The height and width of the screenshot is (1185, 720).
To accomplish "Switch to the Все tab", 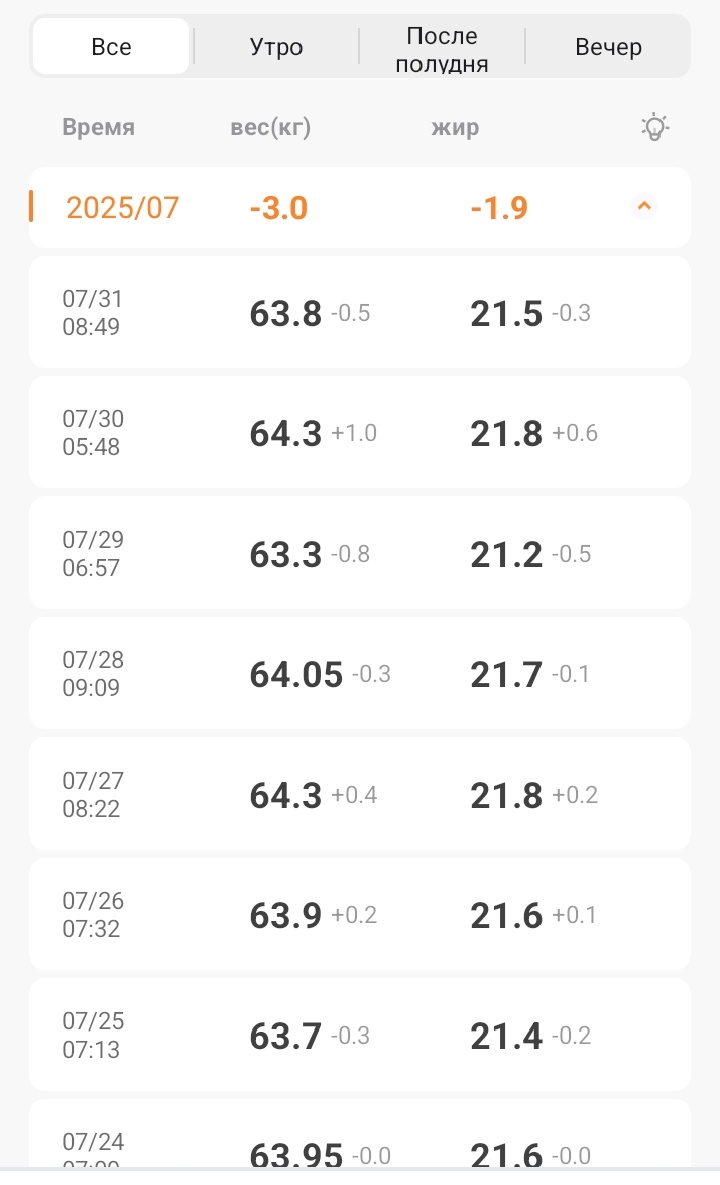I will [111, 47].
